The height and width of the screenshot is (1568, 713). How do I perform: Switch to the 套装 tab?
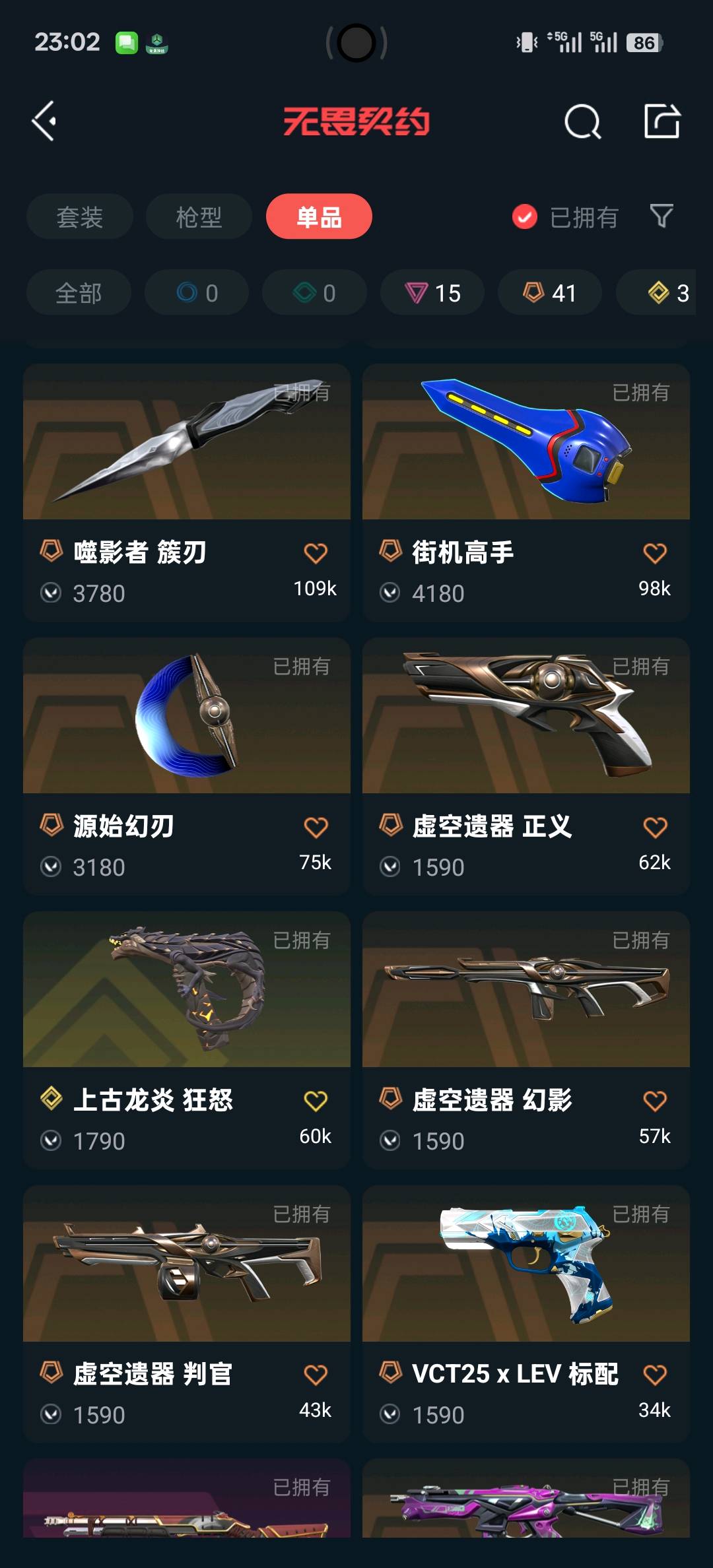click(80, 217)
